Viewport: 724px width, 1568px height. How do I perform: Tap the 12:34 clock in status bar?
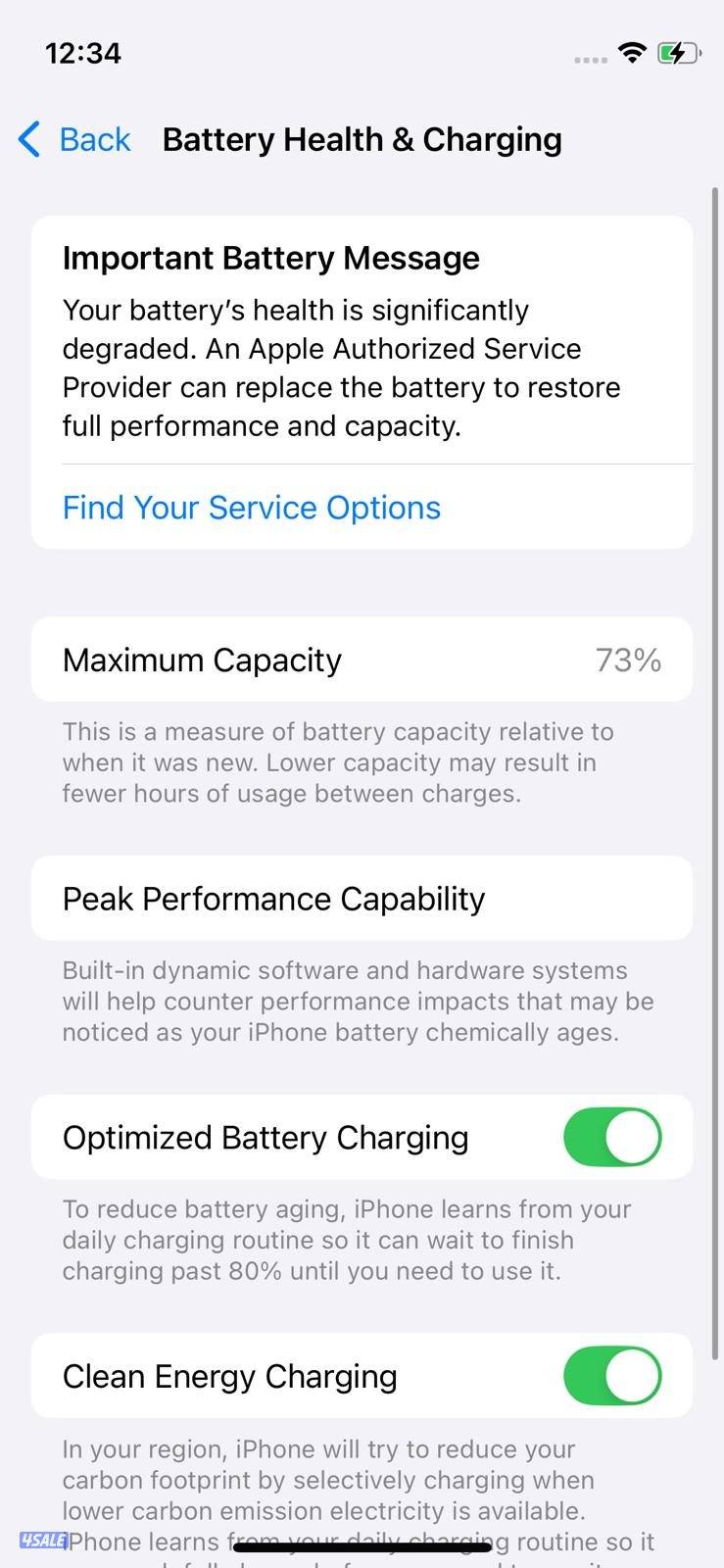[x=83, y=53]
